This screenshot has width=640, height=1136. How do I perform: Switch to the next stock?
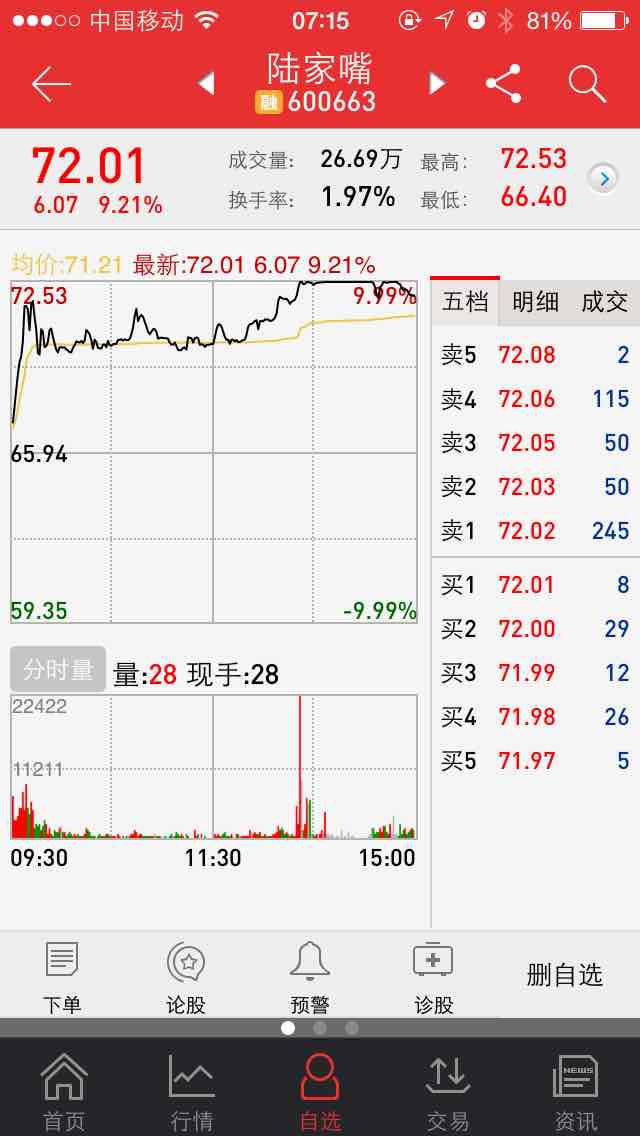(437, 84)
